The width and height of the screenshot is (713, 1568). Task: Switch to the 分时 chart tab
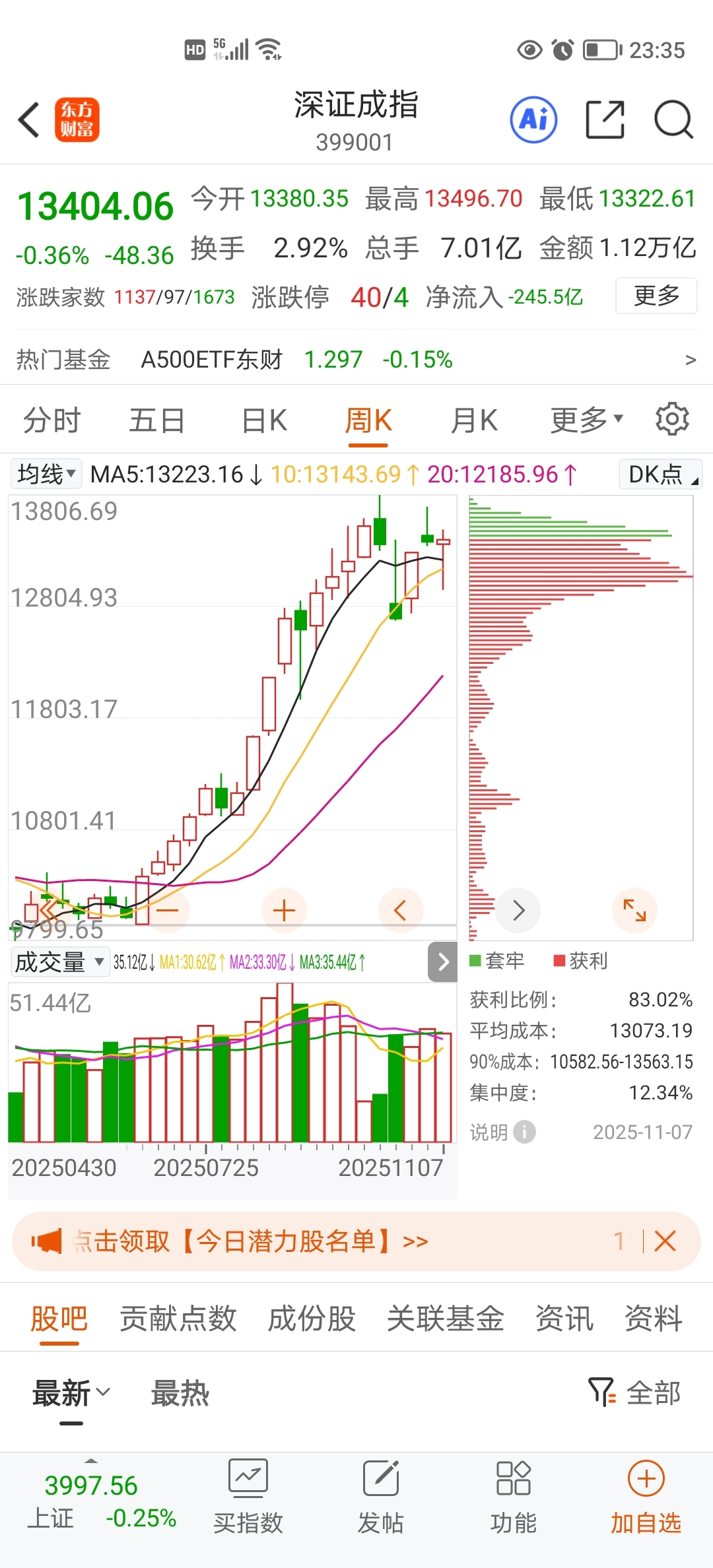[x=51, y=420]
